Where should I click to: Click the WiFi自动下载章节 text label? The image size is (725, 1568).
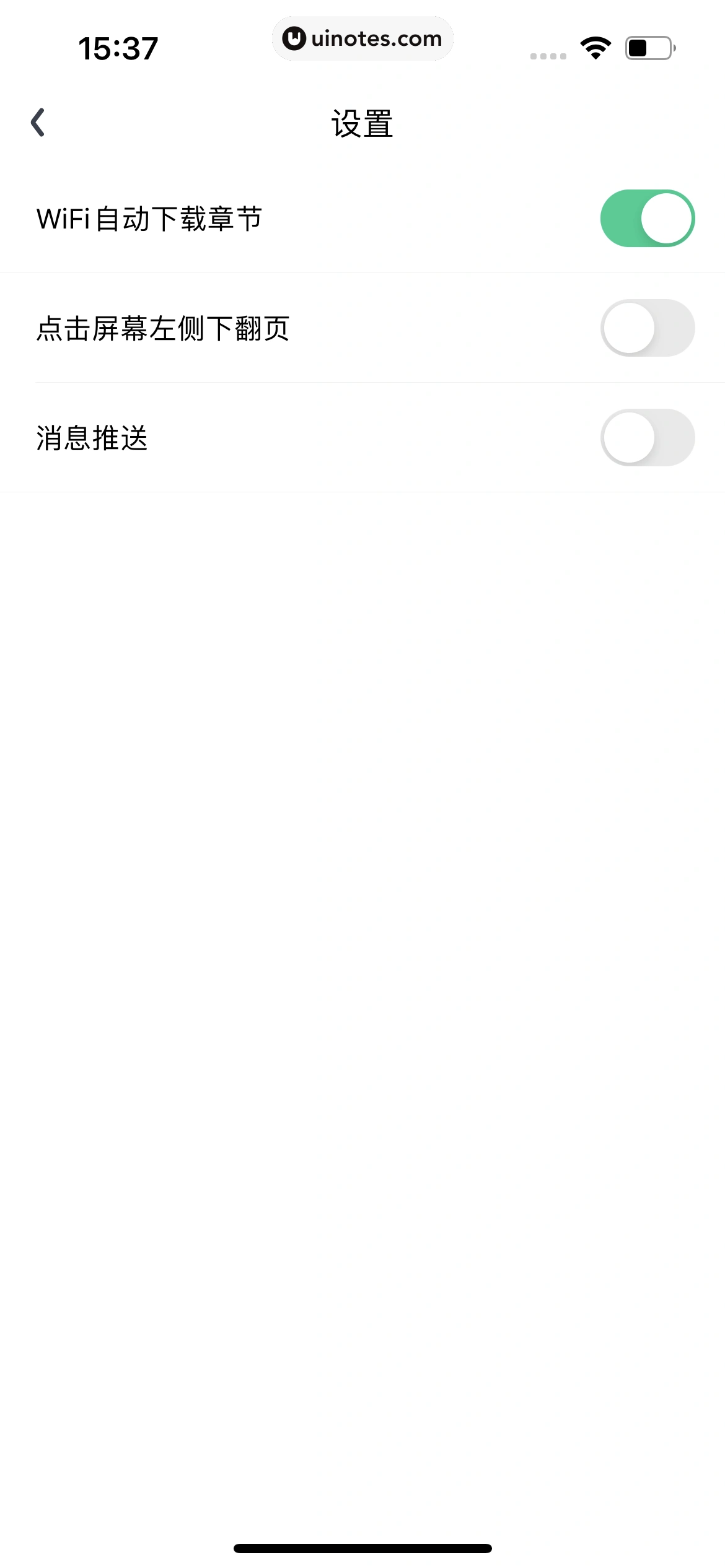[149, 218]
